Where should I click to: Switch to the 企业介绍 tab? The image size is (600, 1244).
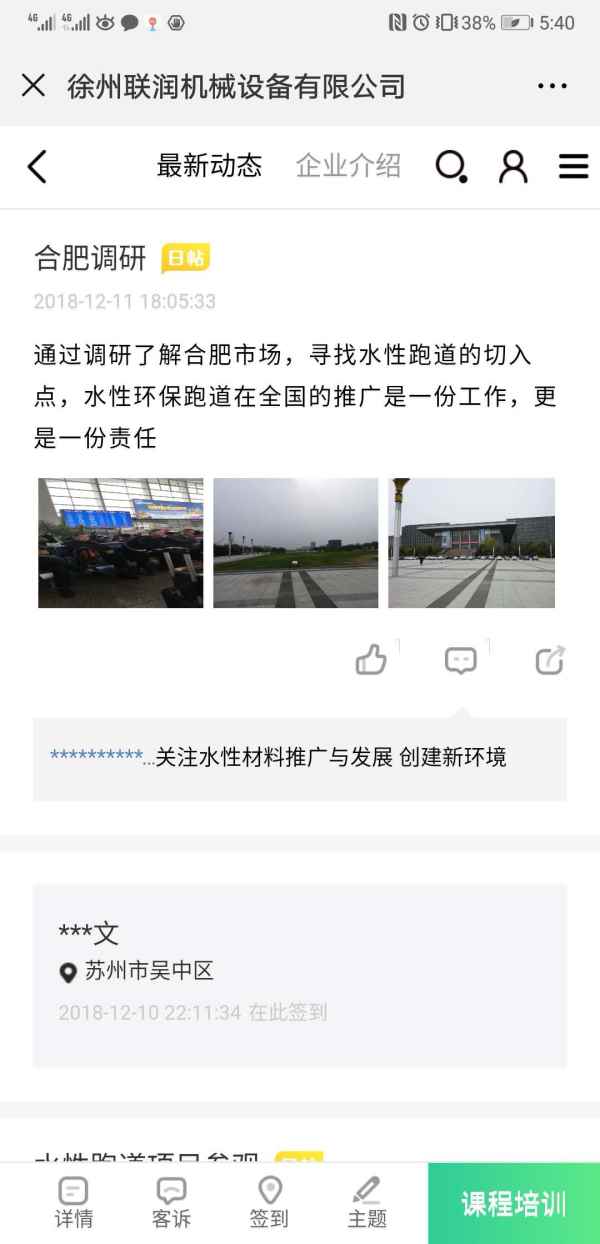tap(348, 166)
